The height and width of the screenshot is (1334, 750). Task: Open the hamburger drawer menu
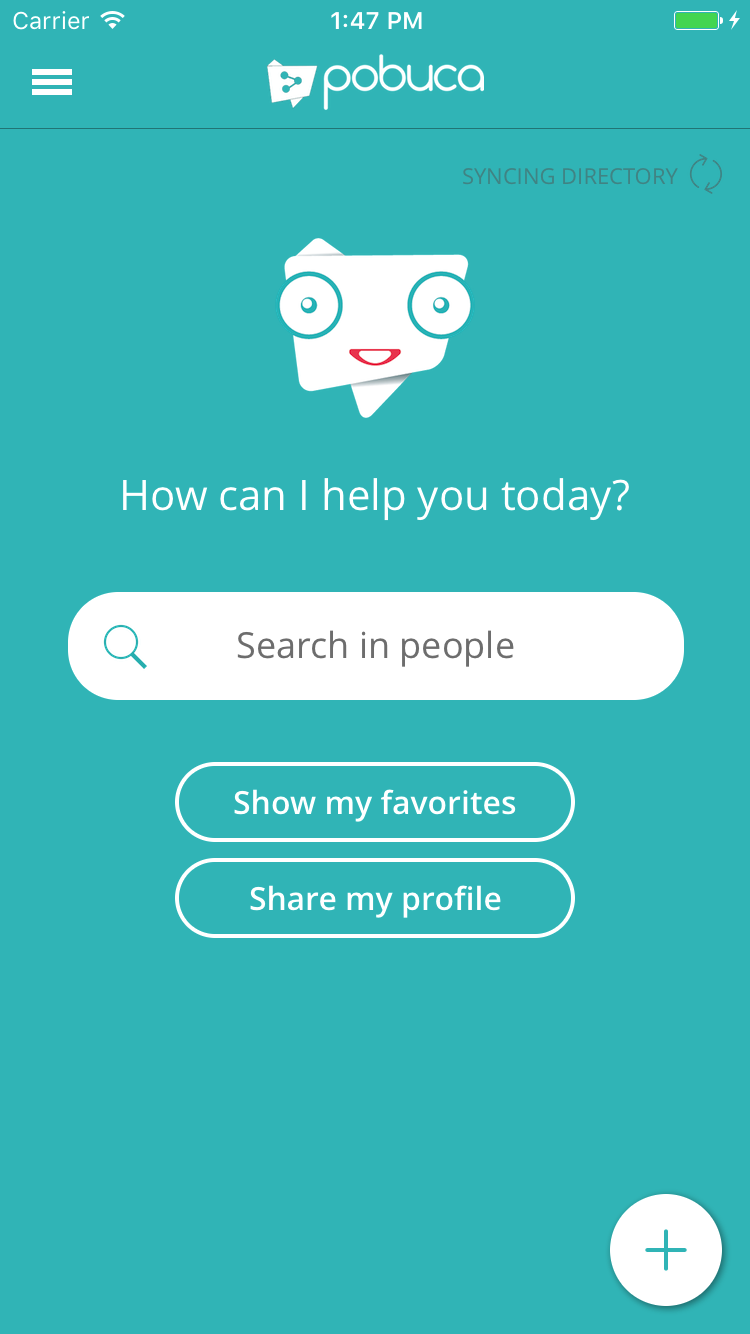click(x=52, y=82)
